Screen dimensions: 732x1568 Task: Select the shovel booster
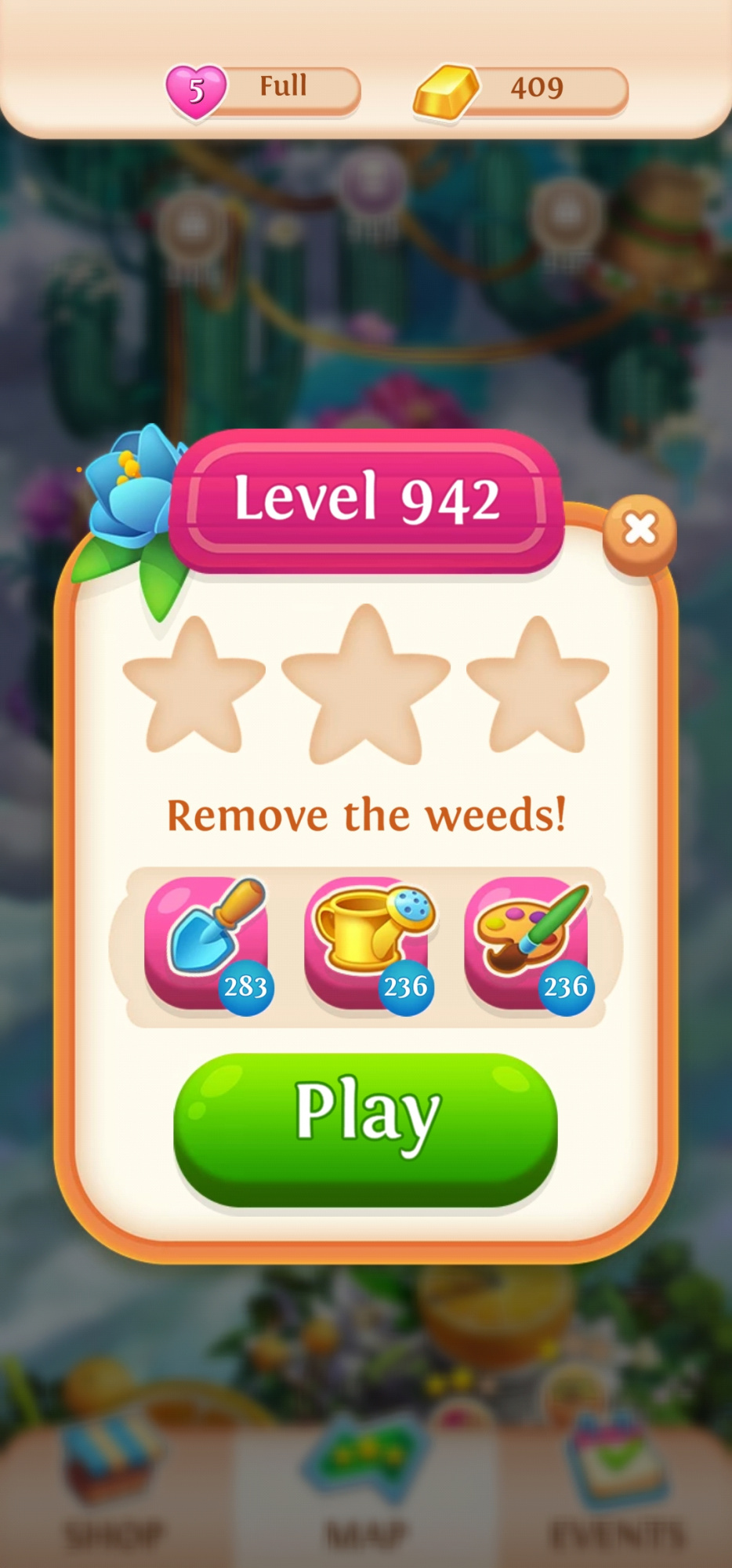point(207,944)
